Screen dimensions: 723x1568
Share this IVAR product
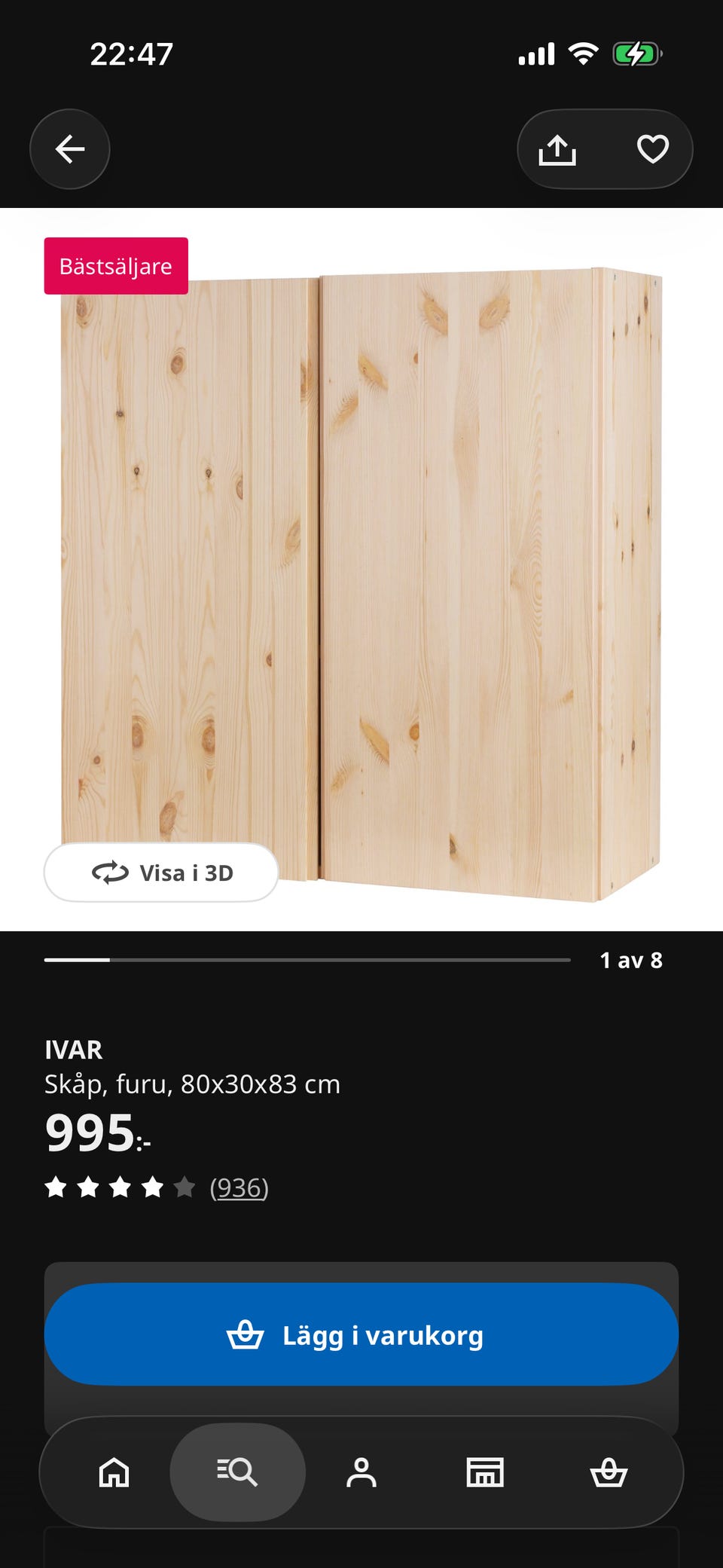[557, 149]
